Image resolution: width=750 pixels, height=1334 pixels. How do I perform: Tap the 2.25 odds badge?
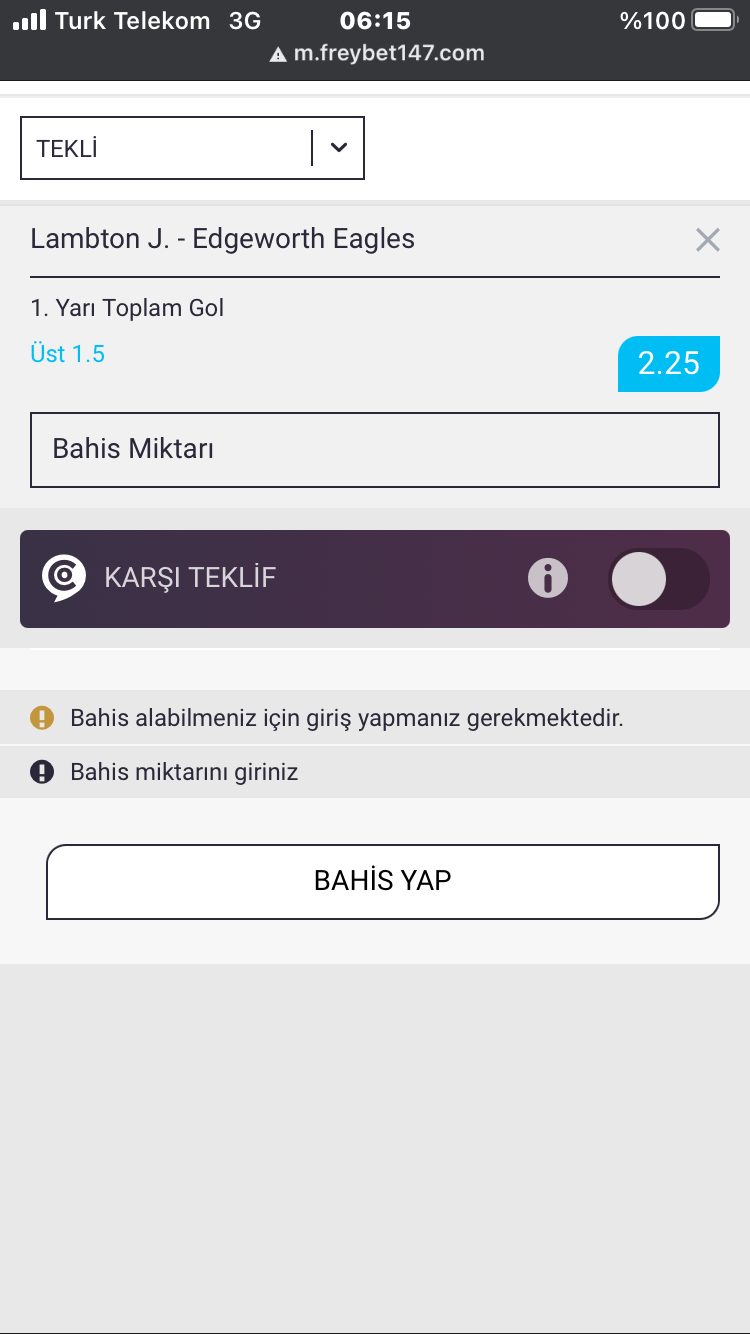tap(669, 363)
